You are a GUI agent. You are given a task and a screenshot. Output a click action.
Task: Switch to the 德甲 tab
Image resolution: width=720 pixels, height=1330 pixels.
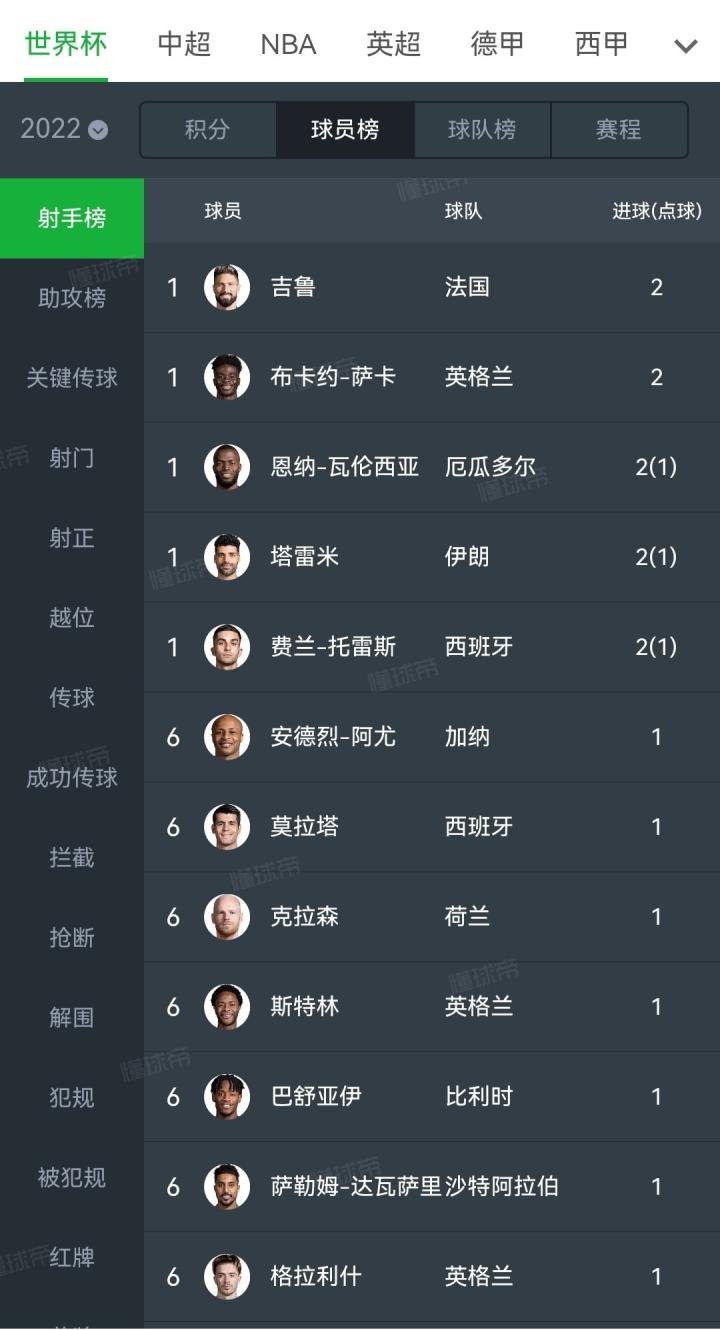(497, 44)
